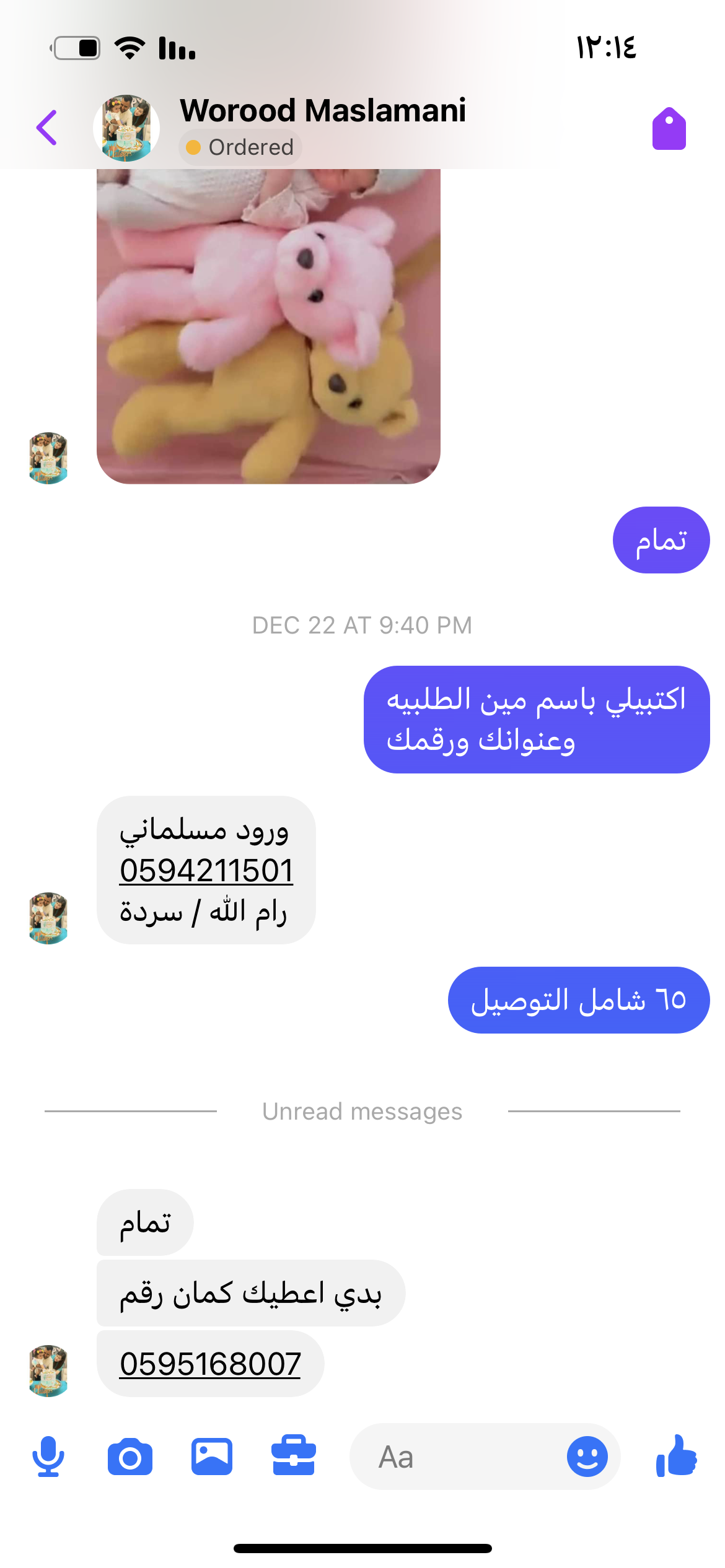The image size is (725, 1568).
Task: Open the teddy bear photo message
Action: pos(268,326)
